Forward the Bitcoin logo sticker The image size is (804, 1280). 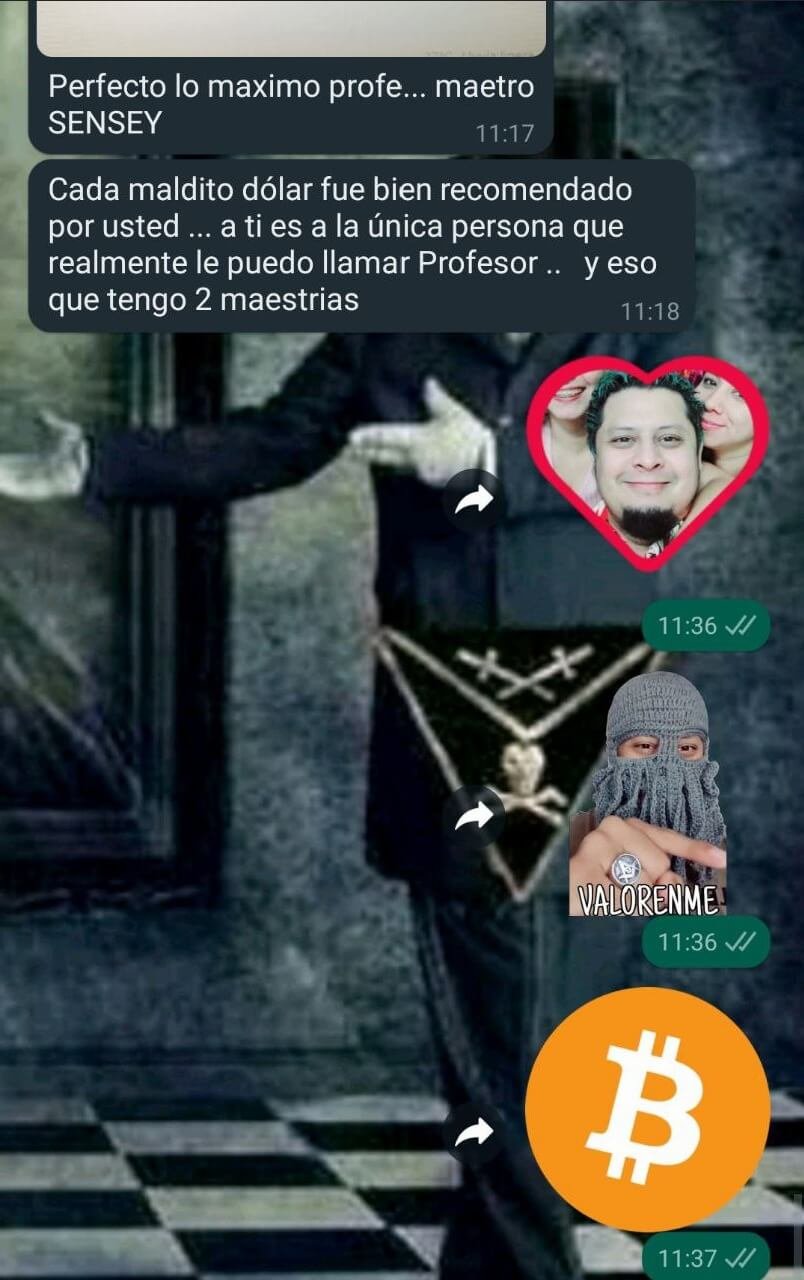474,1132
